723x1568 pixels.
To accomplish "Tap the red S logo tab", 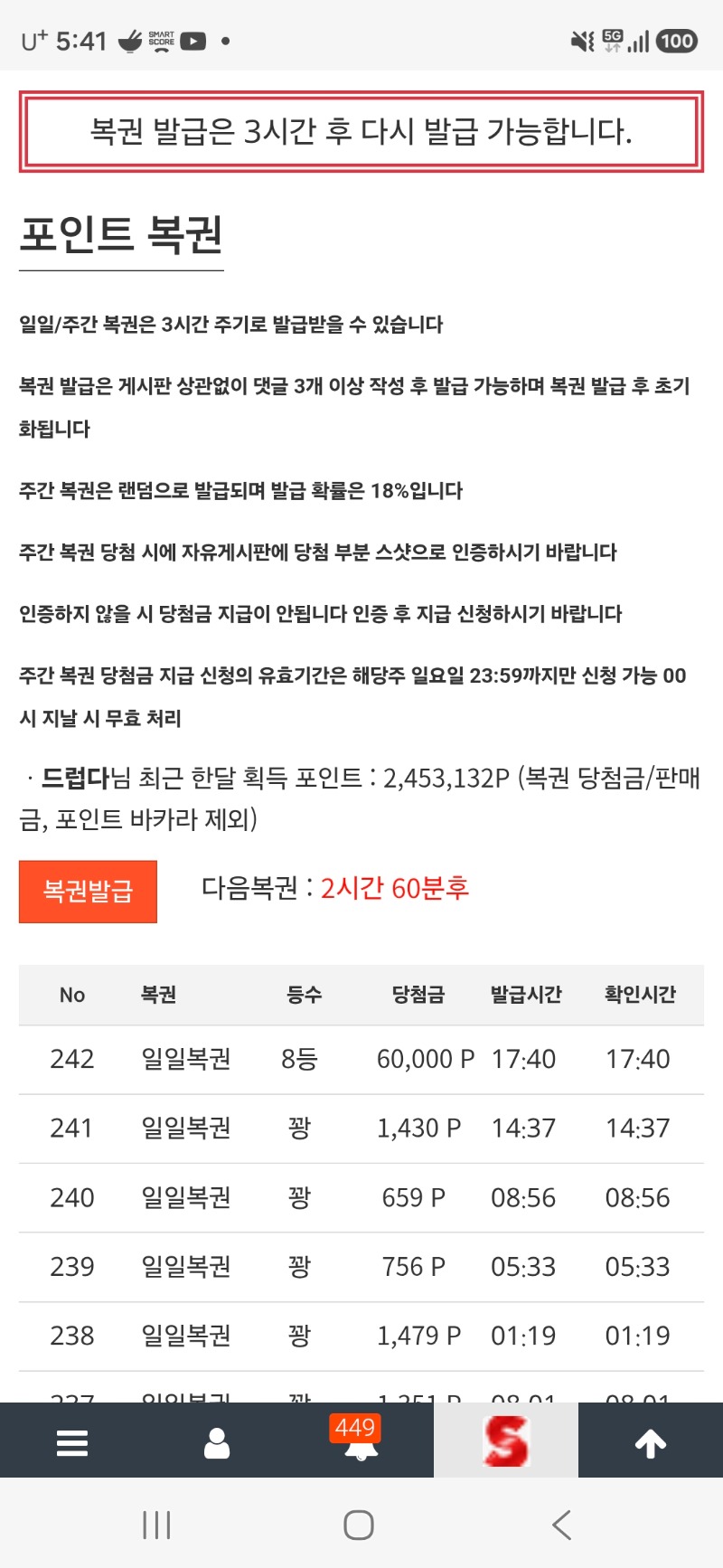I will point(505,1440).
